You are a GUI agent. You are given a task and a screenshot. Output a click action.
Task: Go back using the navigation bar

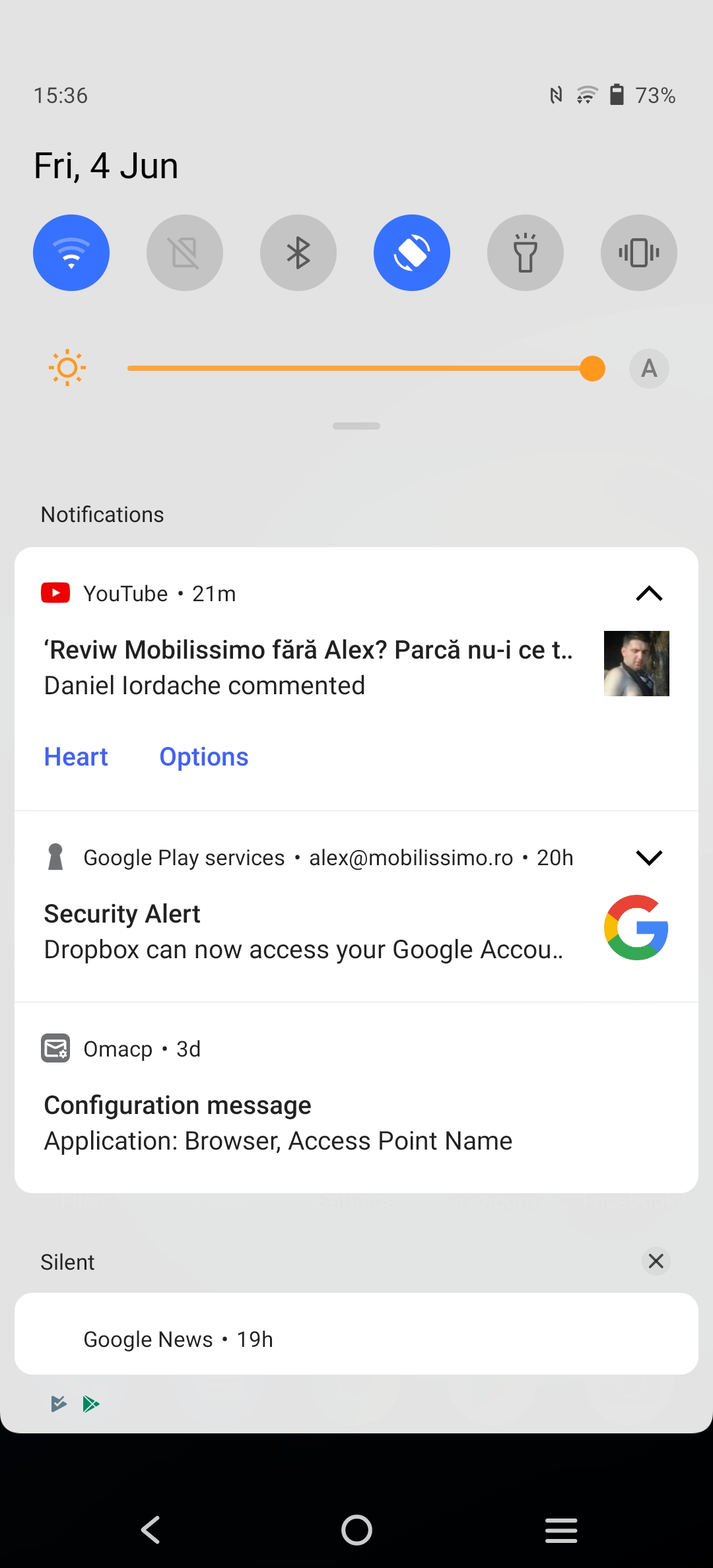(x=151, y=1530)
